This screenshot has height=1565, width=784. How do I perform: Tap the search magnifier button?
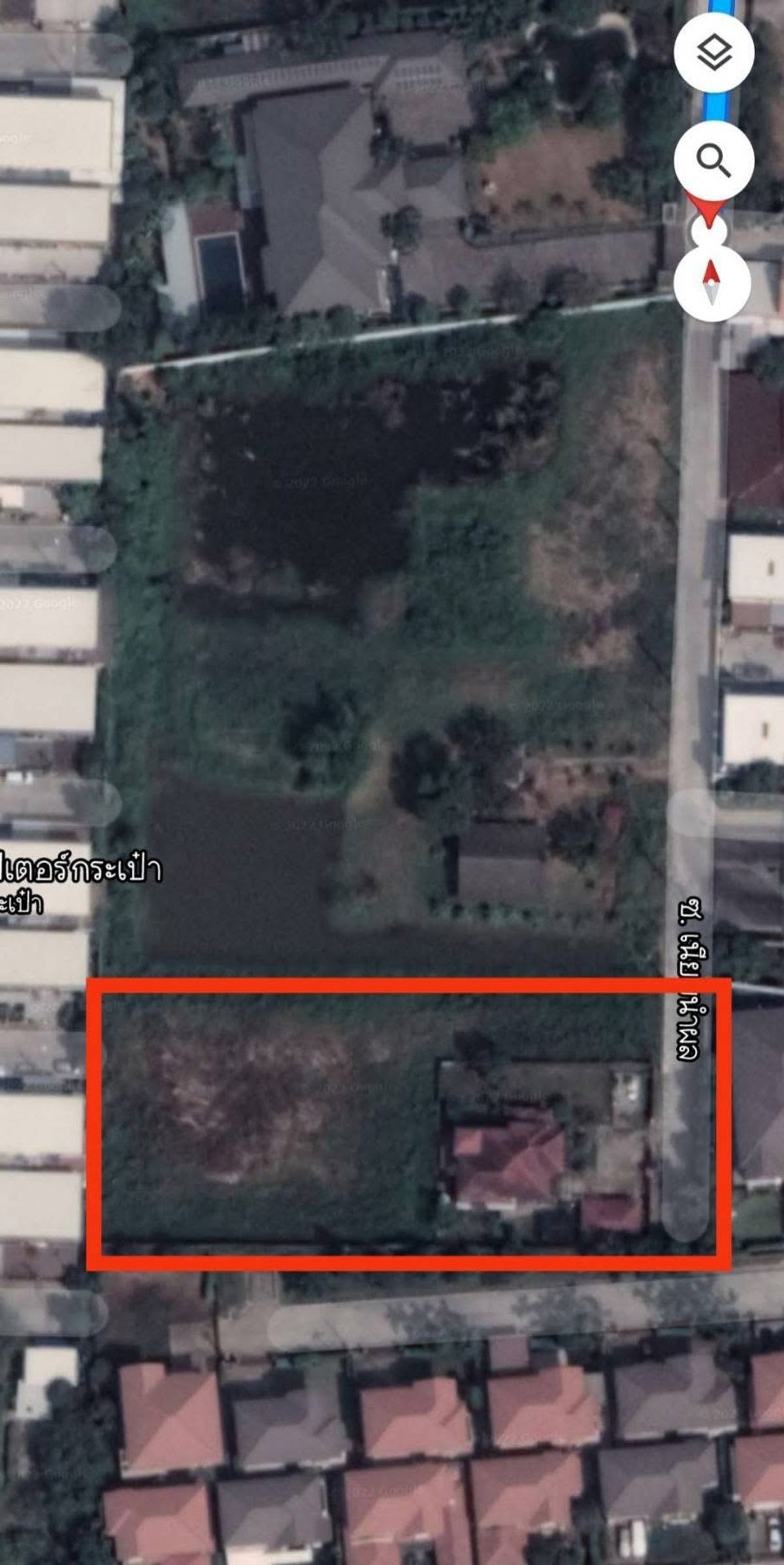(x=713, y=160)
